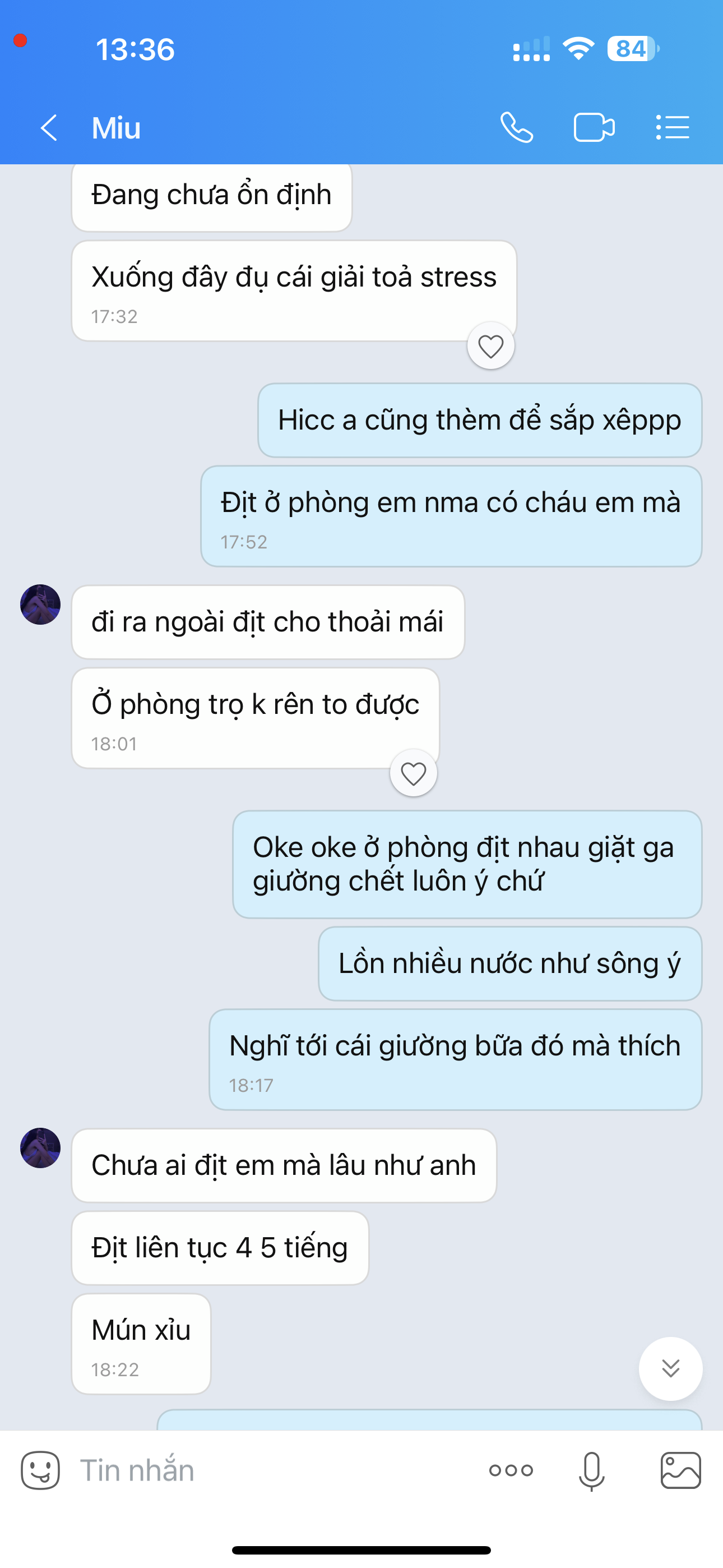Go back to the chat list
This screenshot has height=1568, width=723.
(x=49, y=128)
